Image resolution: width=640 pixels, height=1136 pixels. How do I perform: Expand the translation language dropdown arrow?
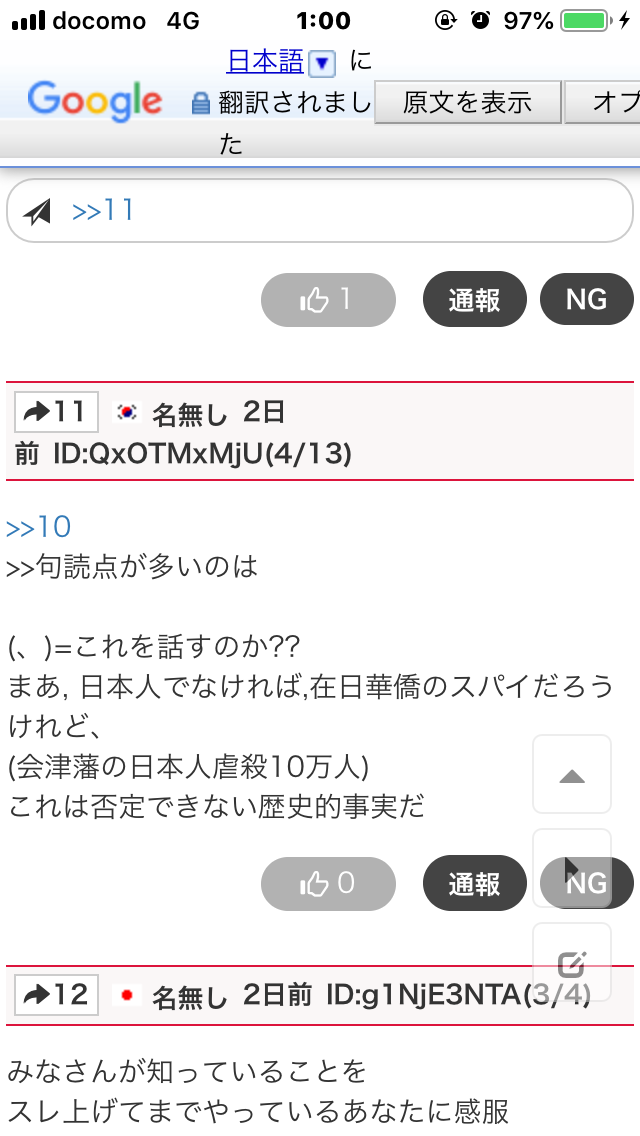[322, 64]
